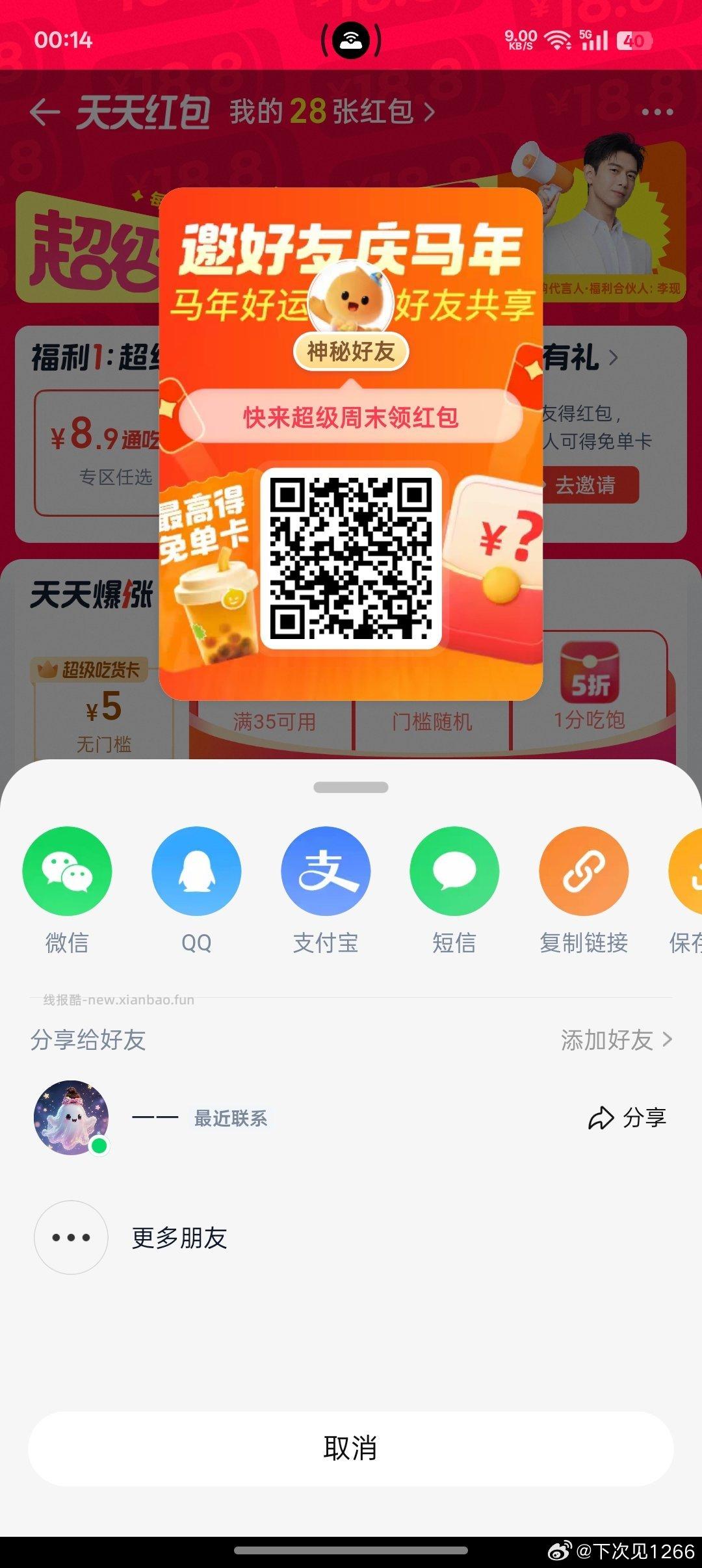Open 添加好友 to add friends

614,1038
